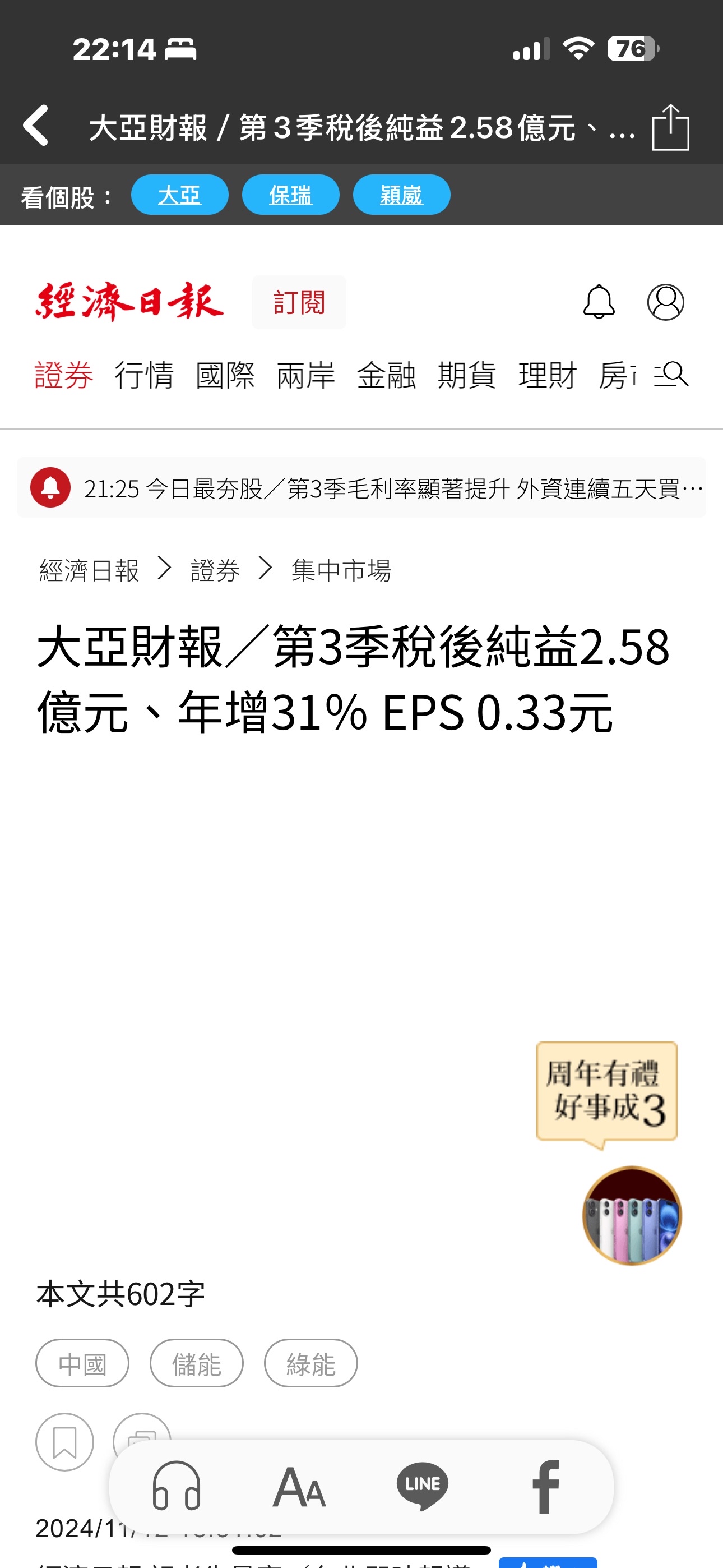Bookmark this article

coord(64,1442)
